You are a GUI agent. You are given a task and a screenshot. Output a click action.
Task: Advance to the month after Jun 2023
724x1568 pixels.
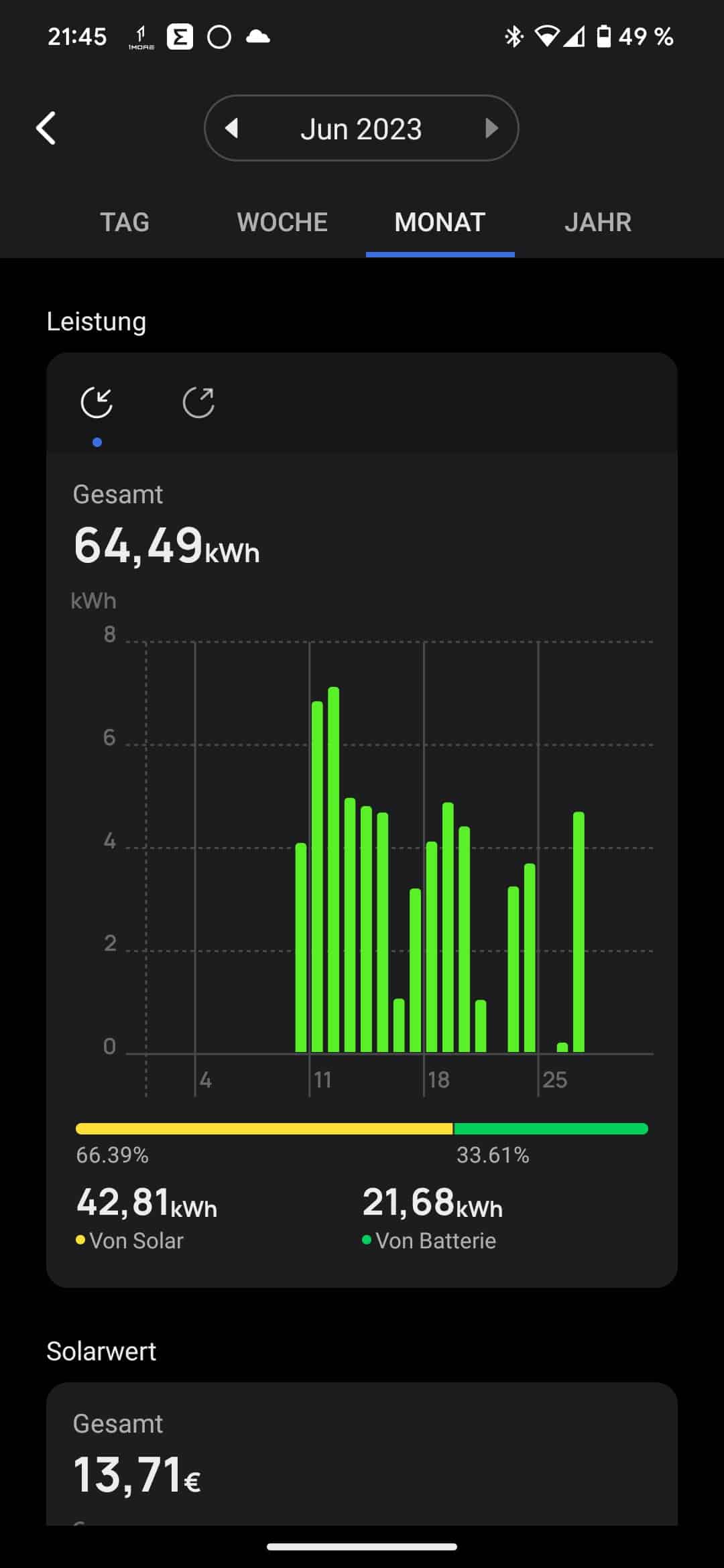click(491, 128)
